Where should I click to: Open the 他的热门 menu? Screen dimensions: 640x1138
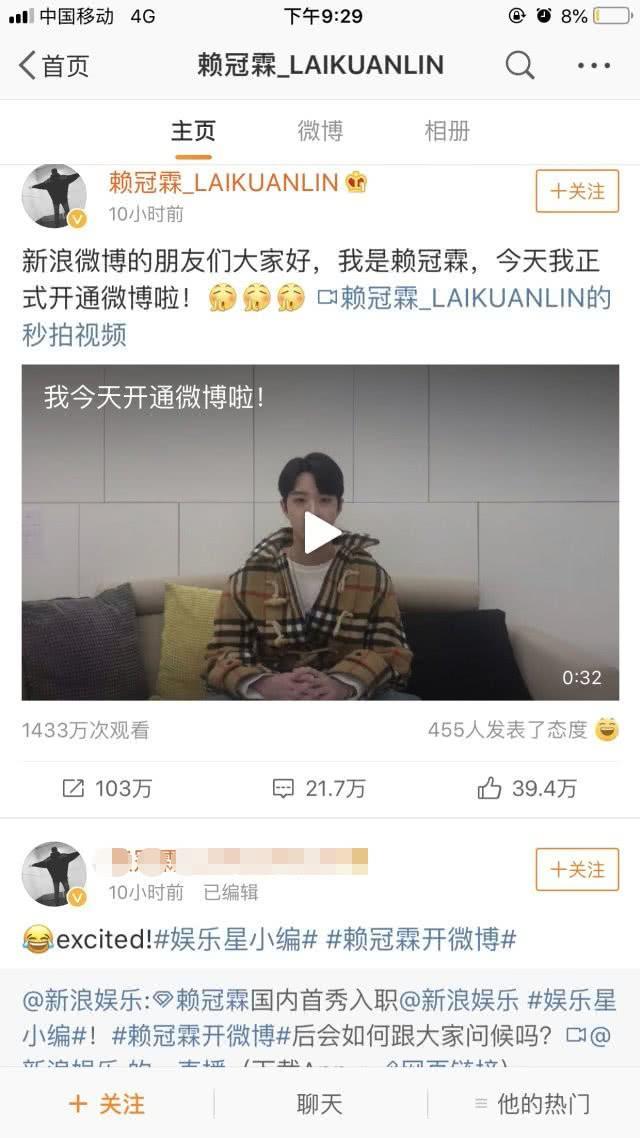pos(532,1103)
